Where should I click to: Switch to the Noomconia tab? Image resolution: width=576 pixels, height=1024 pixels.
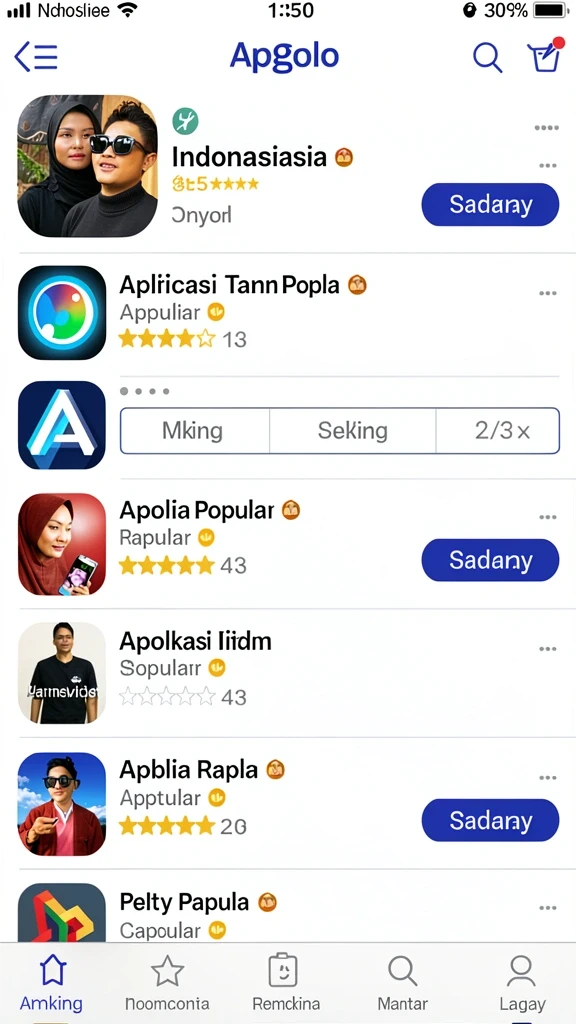(167, 984)
